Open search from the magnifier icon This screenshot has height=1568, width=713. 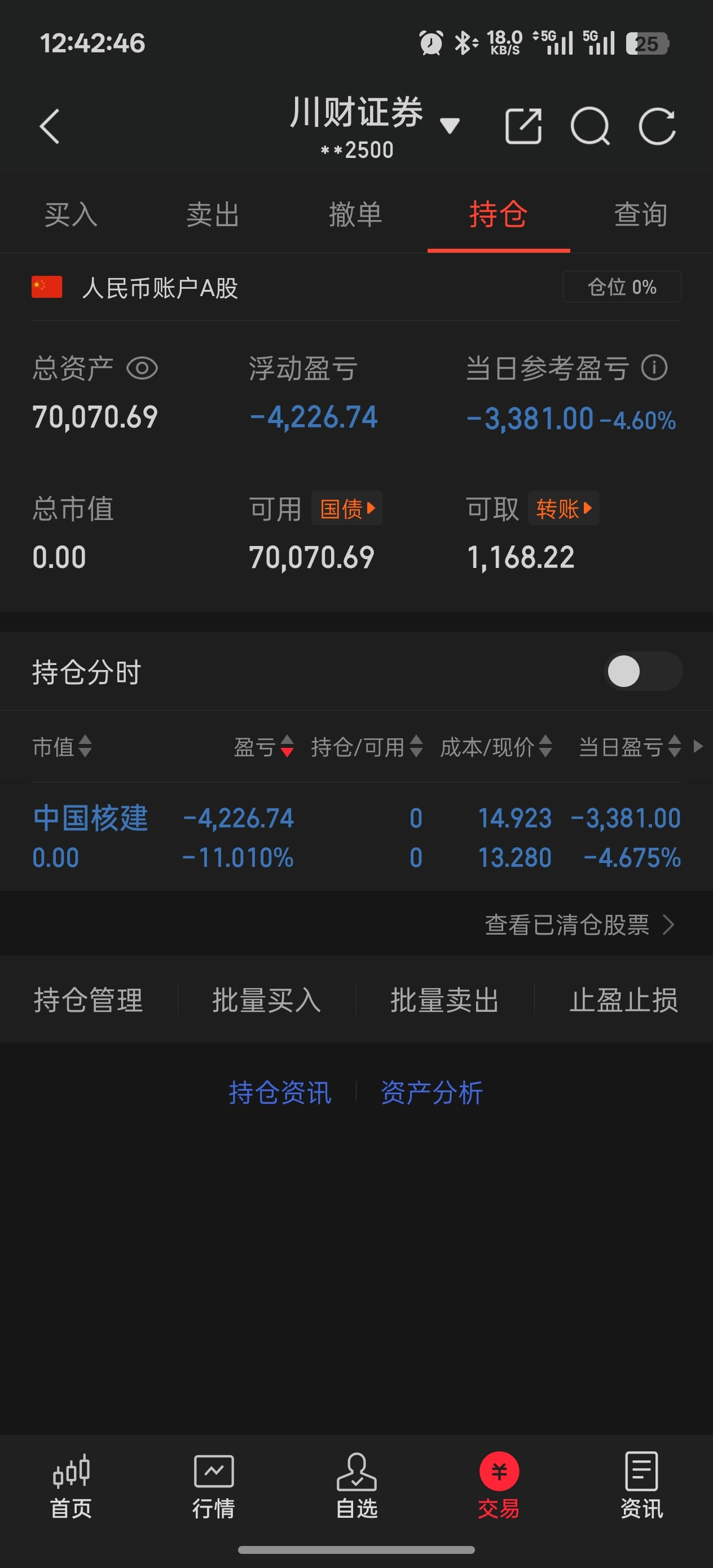[x=589, y=126]
